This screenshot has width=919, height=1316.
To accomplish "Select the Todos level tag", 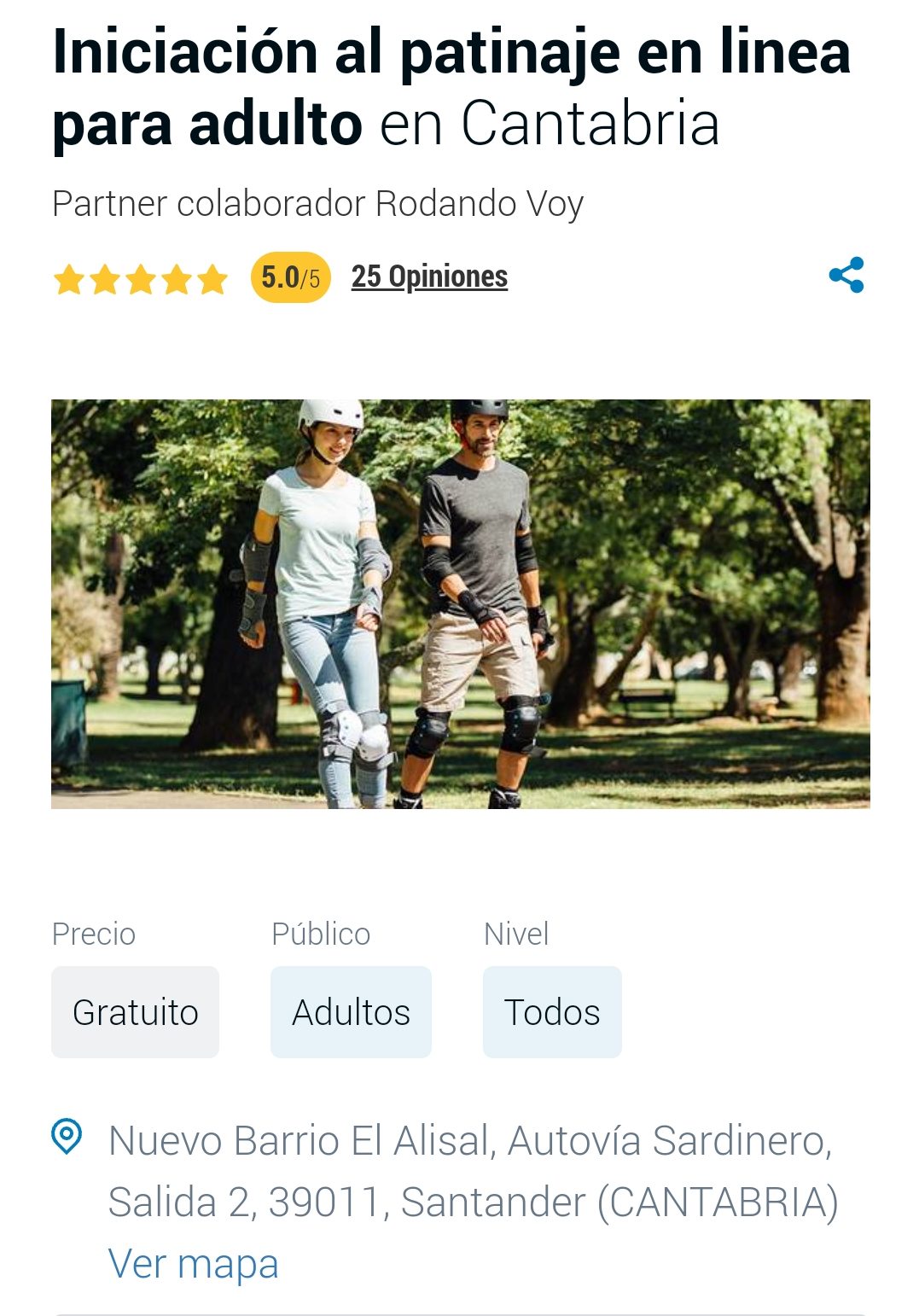I will coord(551,1012).
